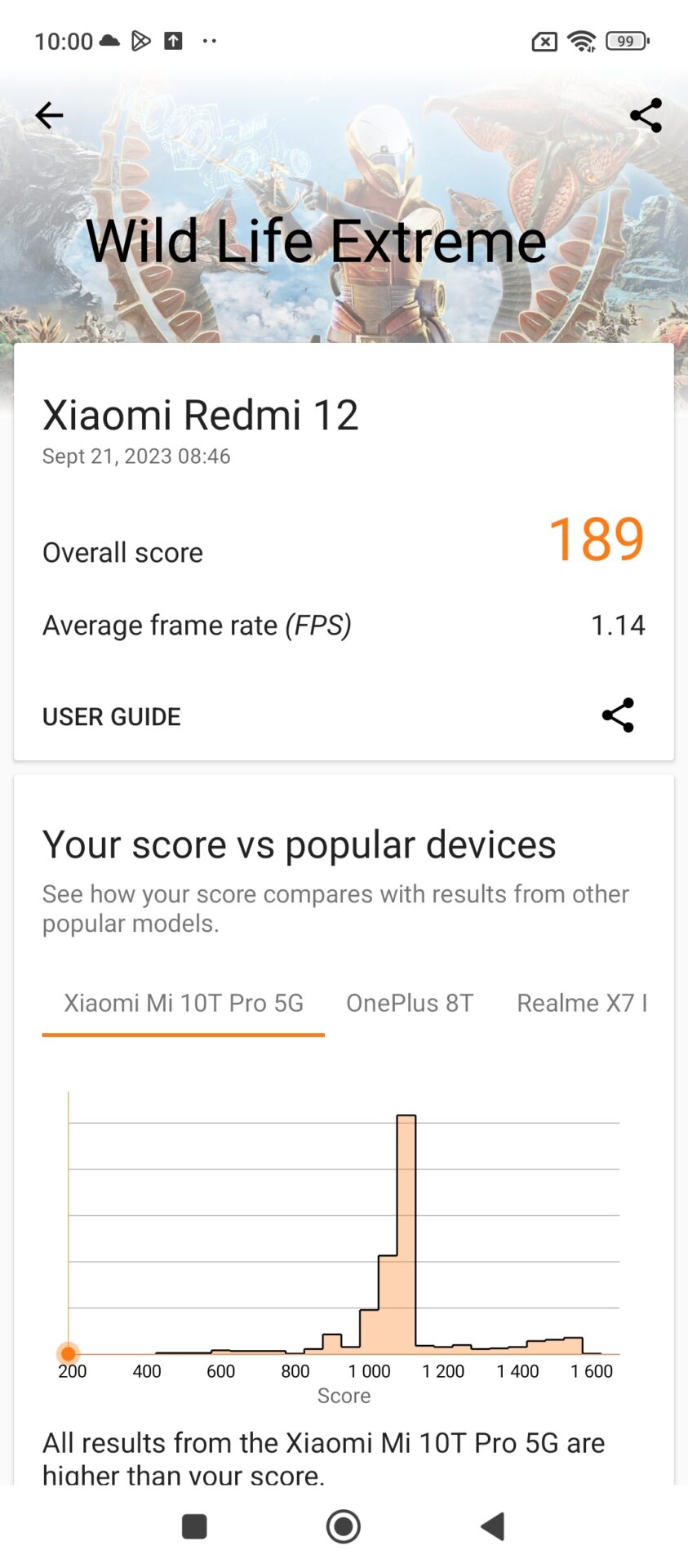
Task: Open recent apps from the navigation bar
Action: tap(194, 1526)
